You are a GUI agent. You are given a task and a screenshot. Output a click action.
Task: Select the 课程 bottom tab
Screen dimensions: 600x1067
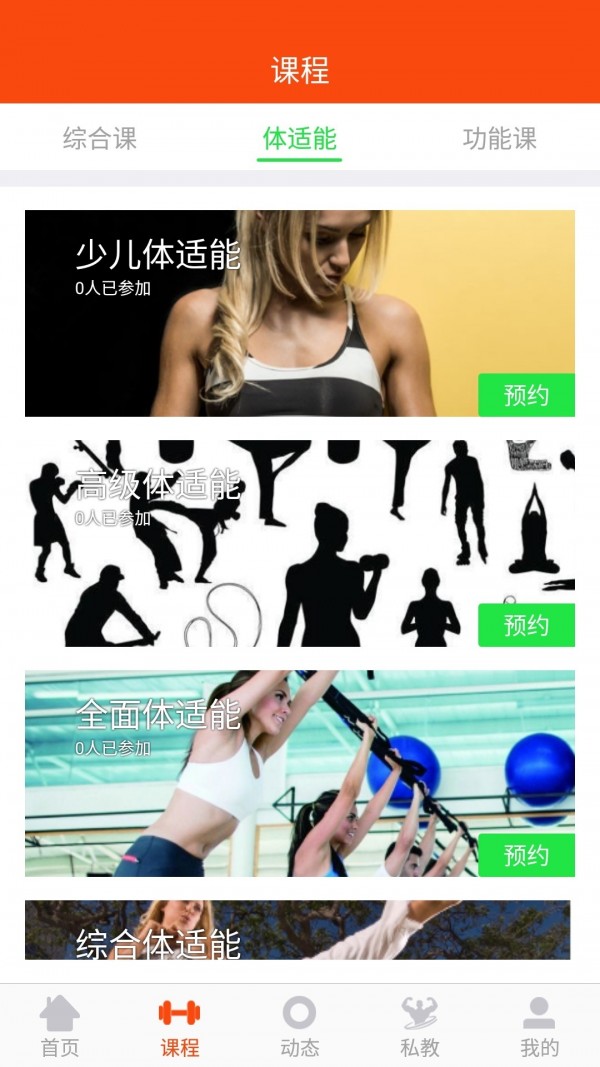tap(180, 1026)
